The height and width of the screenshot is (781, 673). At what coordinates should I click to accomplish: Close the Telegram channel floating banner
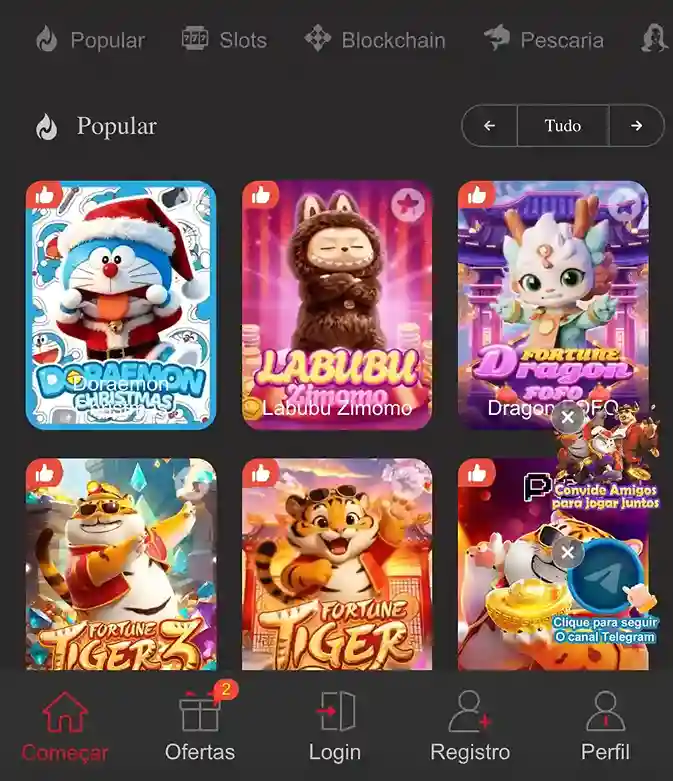(x=568, y=551)
